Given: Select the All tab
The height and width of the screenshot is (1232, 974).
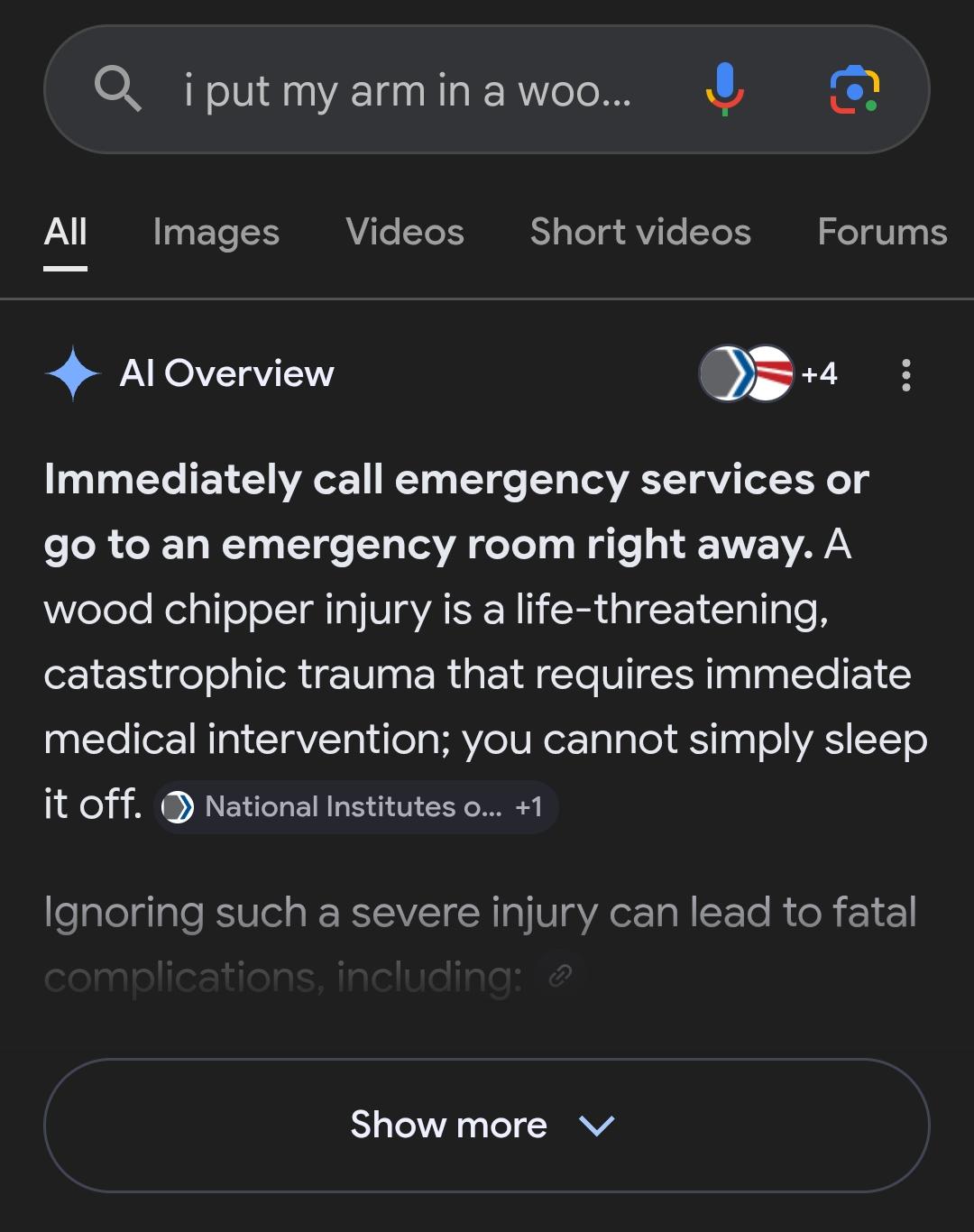Looking at the screenshot, I should tap(66, 233).
